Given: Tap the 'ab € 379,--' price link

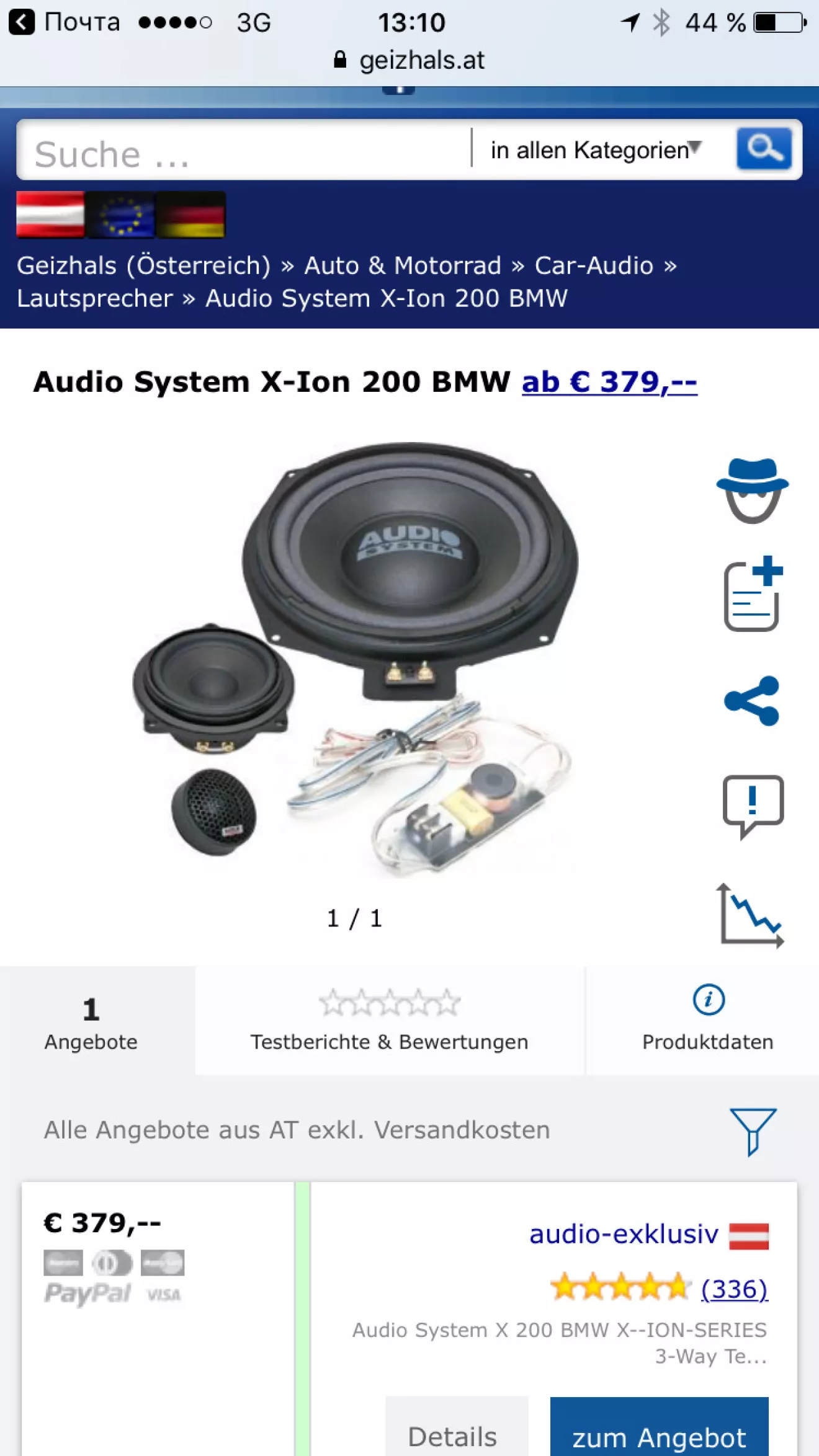Looking at the screenshot, I should click(609, 381).
